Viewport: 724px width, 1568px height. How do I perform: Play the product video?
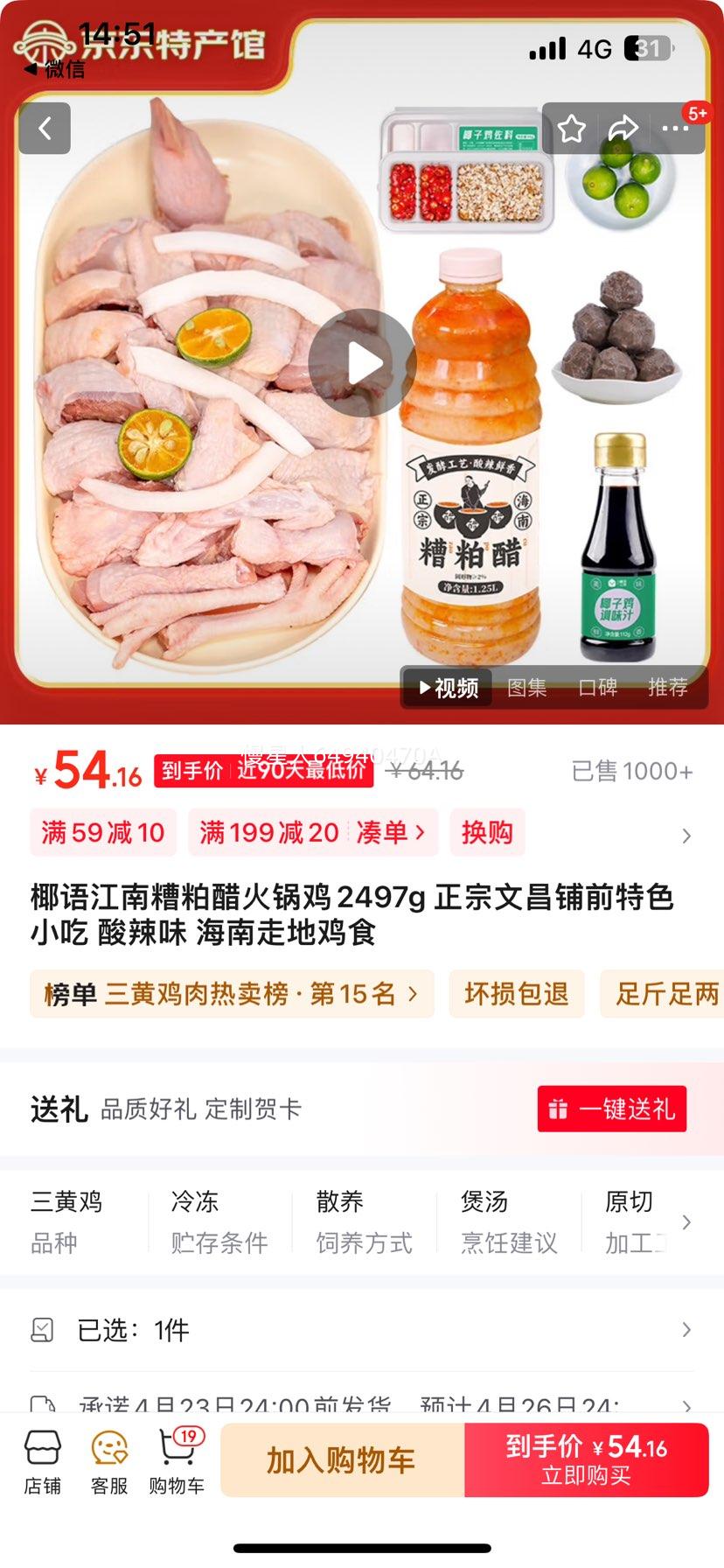pyautogui.click(x=362, y=362)
